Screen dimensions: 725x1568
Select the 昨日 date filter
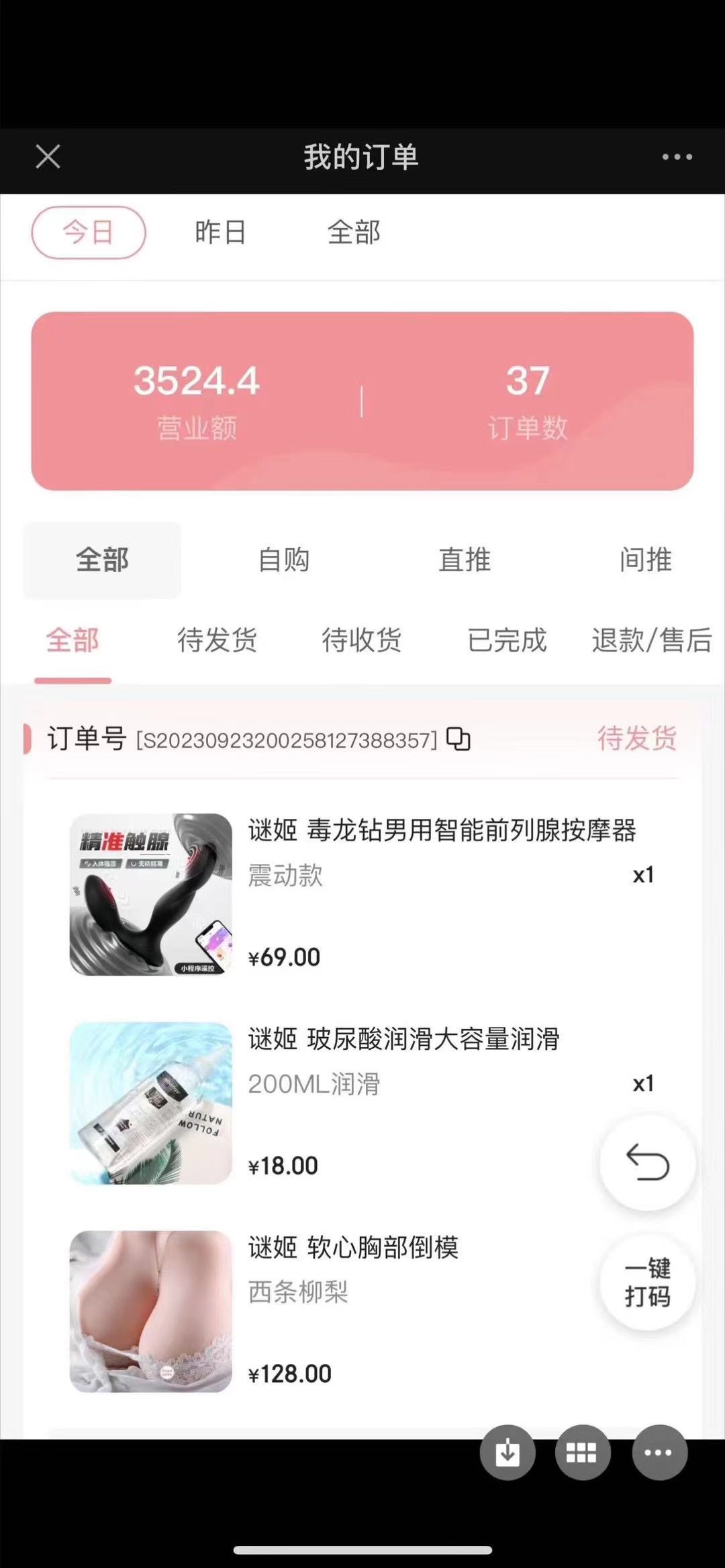(x=220, y=233)
